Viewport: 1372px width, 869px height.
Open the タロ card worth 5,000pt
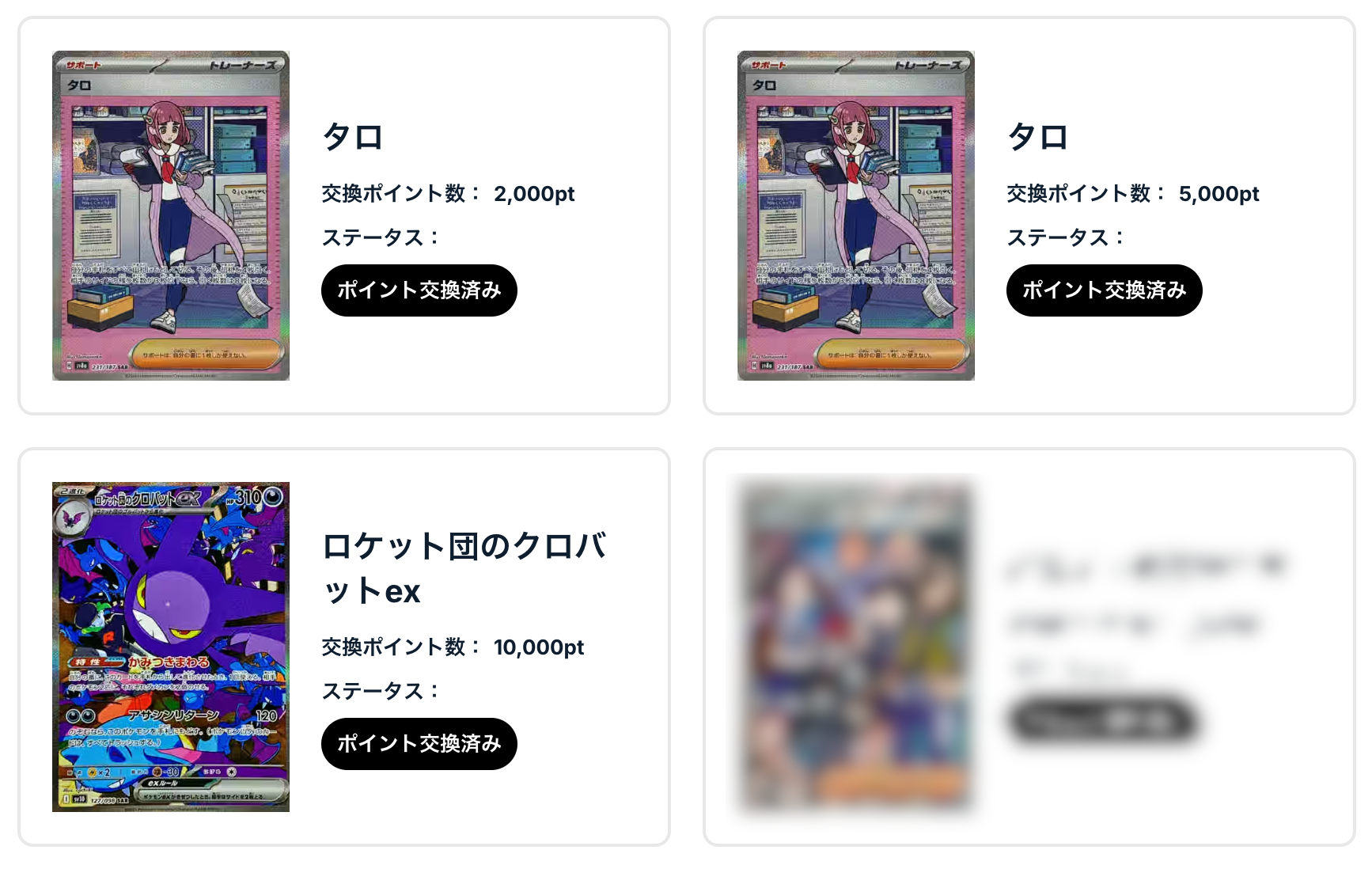(x=855, y=215)
